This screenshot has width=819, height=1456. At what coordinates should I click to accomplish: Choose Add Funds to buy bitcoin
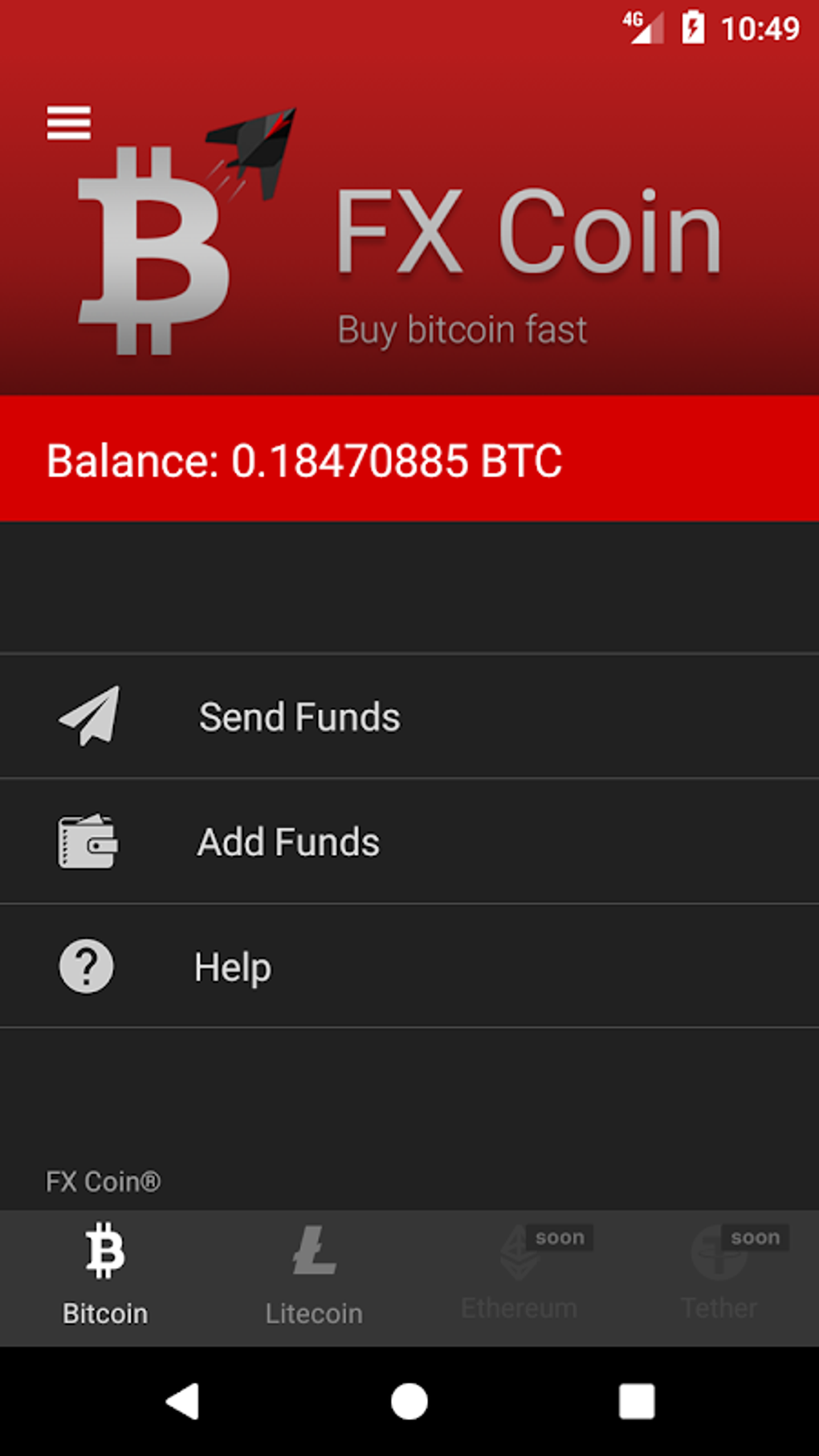pos(288,842)
